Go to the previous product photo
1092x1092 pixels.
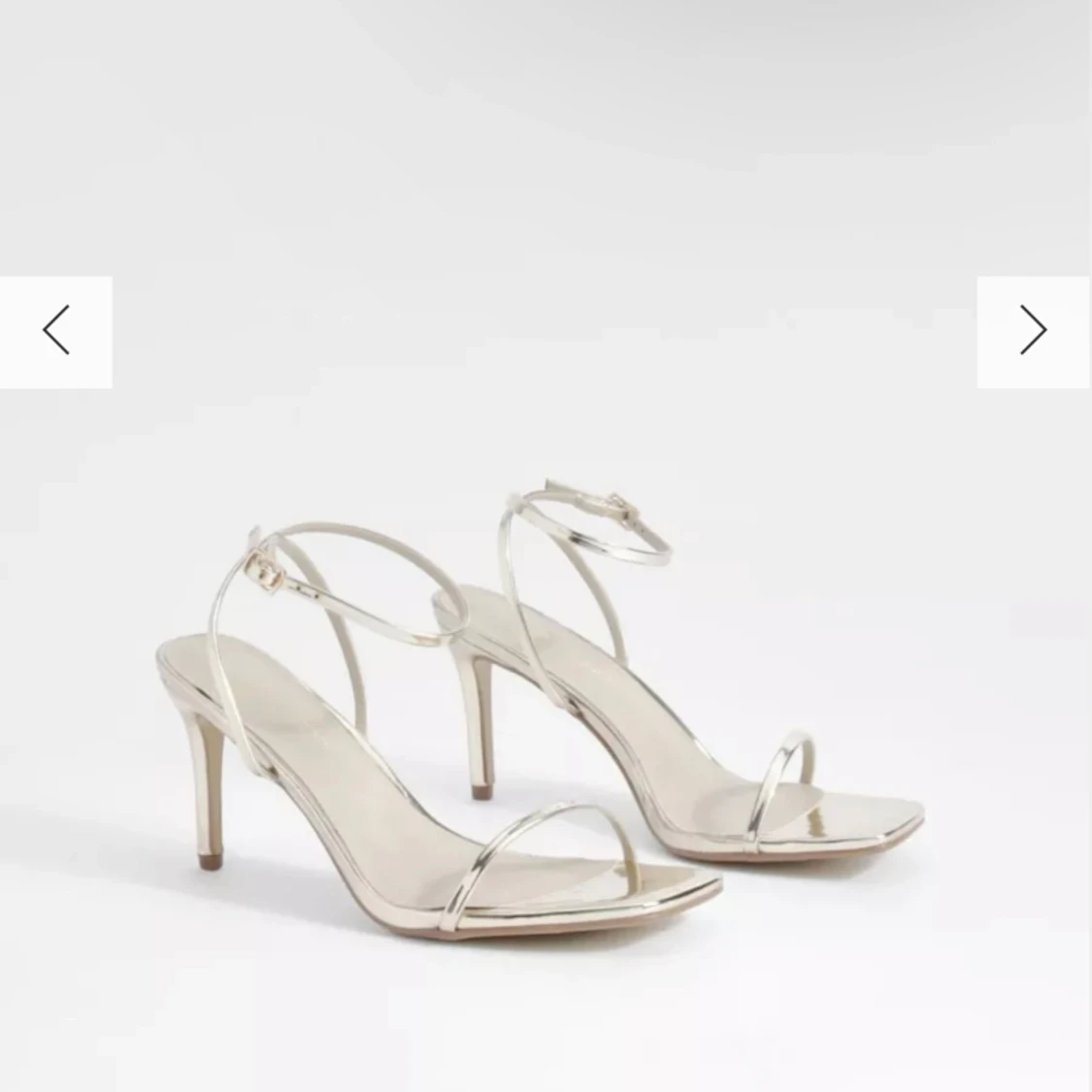pyautogui.click(x=56, y=331)
